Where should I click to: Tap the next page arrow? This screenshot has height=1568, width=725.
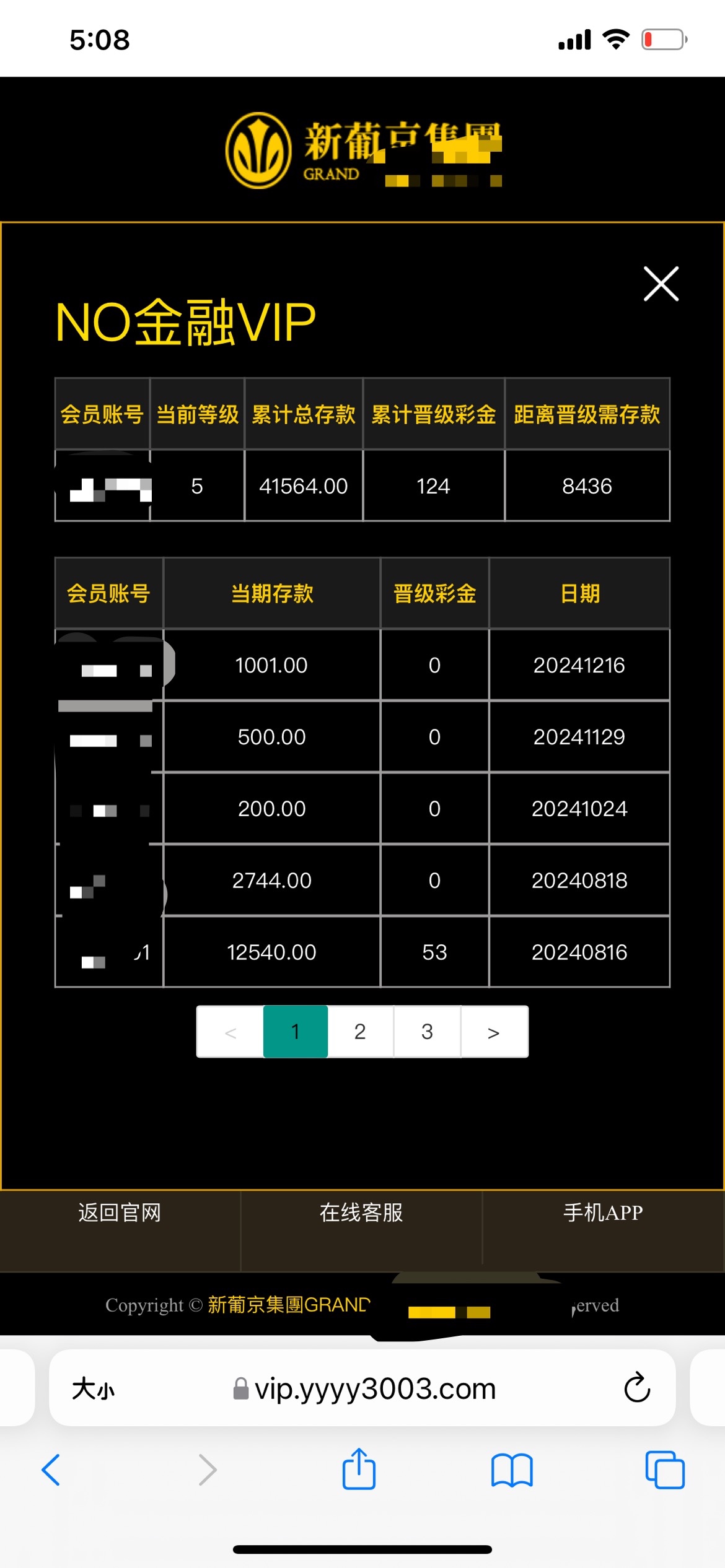pyautogui.click(x=494, y=1032)
